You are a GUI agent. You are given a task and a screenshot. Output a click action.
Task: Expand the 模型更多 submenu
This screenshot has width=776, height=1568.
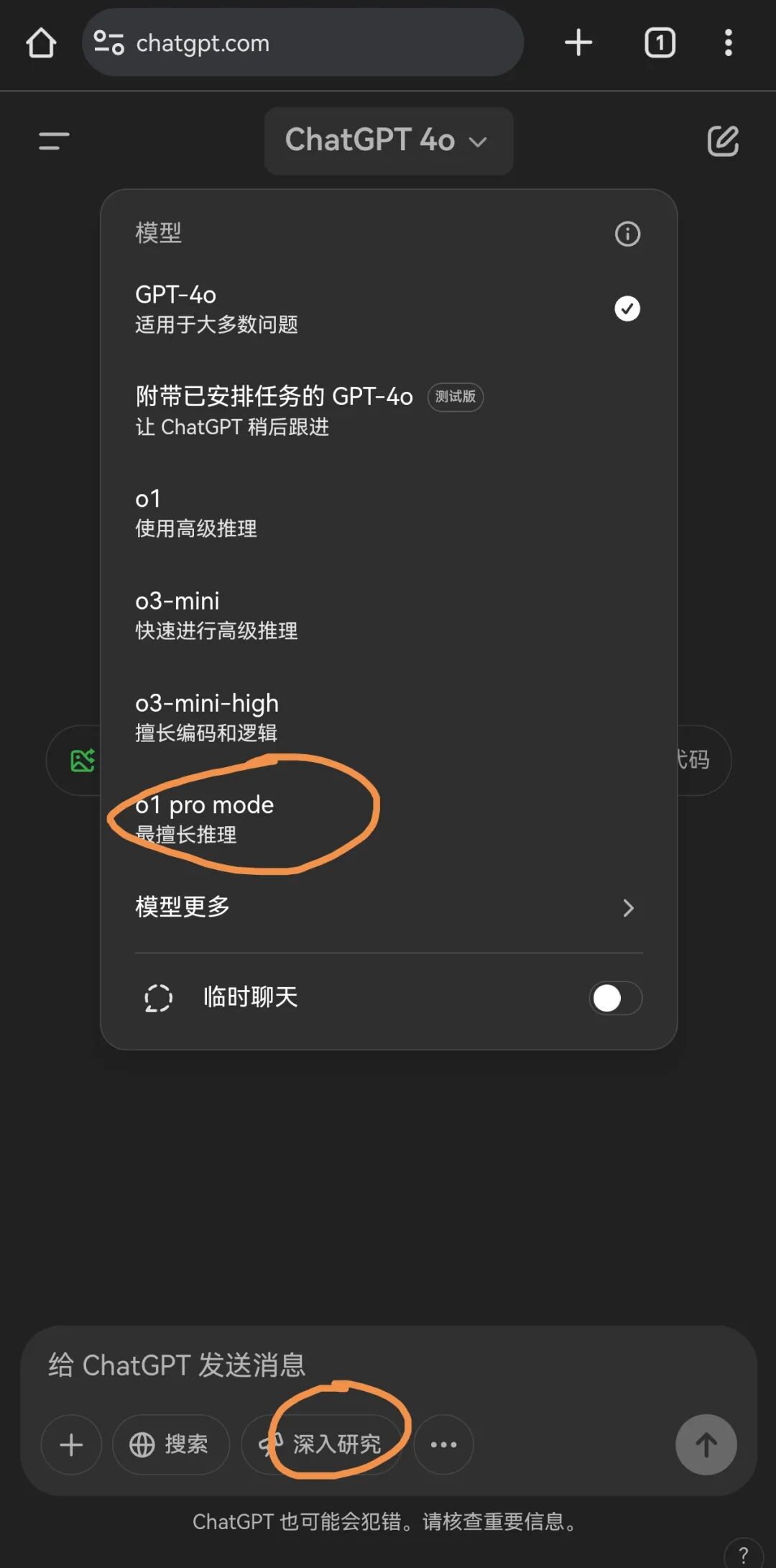click(388, 907)
